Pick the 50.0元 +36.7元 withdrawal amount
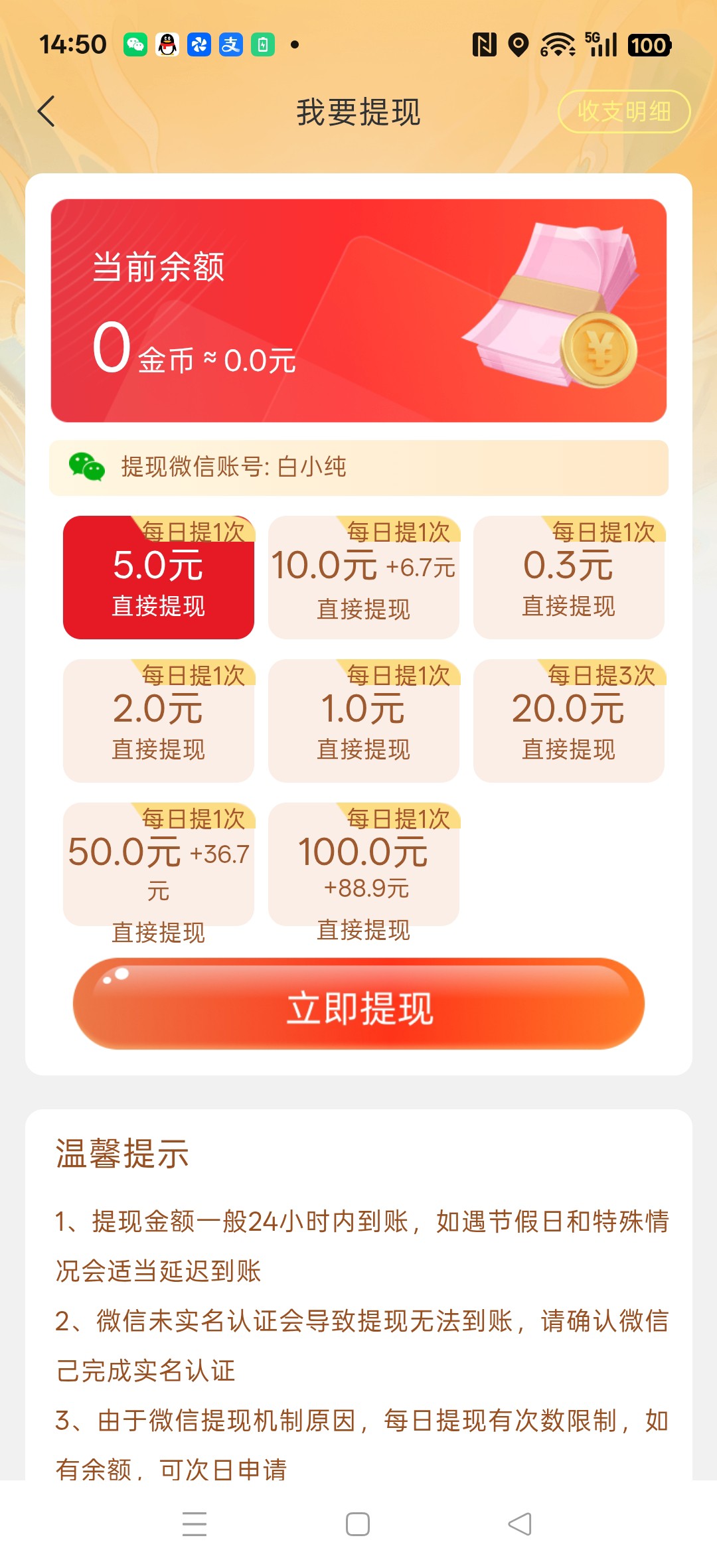 pyautogui.click(x=159, y=864)
